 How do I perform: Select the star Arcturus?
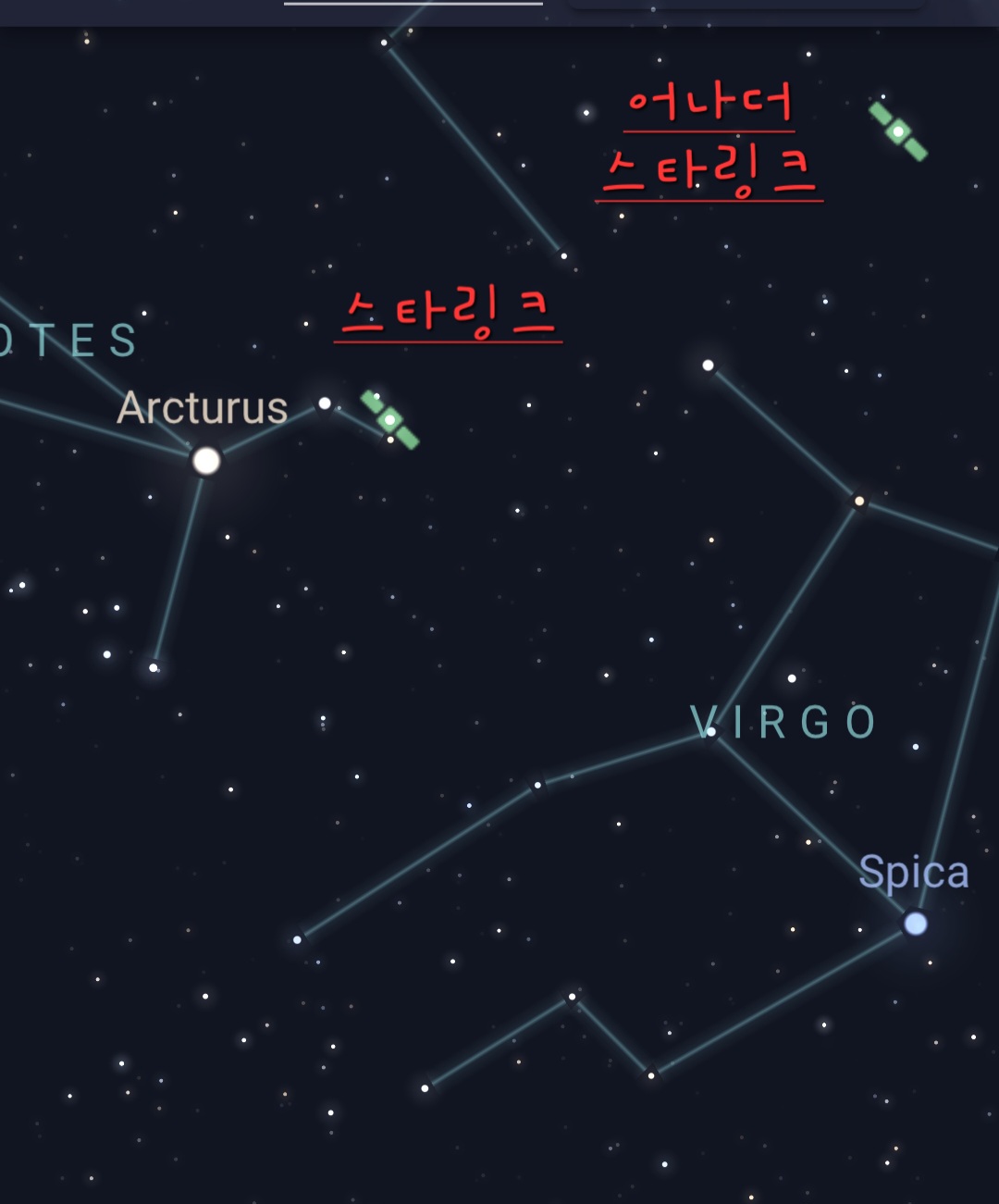[x=206, y=460]
